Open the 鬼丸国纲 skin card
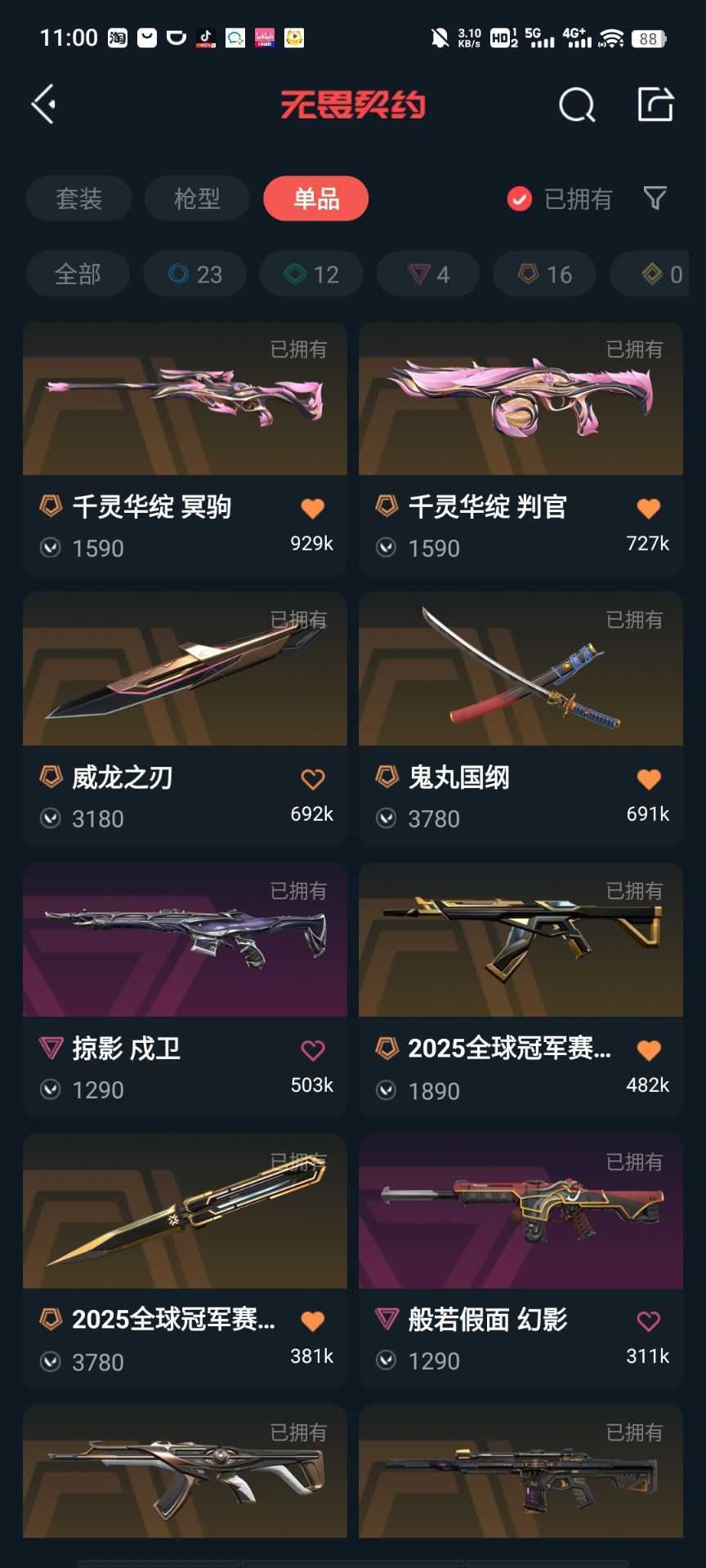This screenshot has width=706, height=1568. [x=521, y=719]
